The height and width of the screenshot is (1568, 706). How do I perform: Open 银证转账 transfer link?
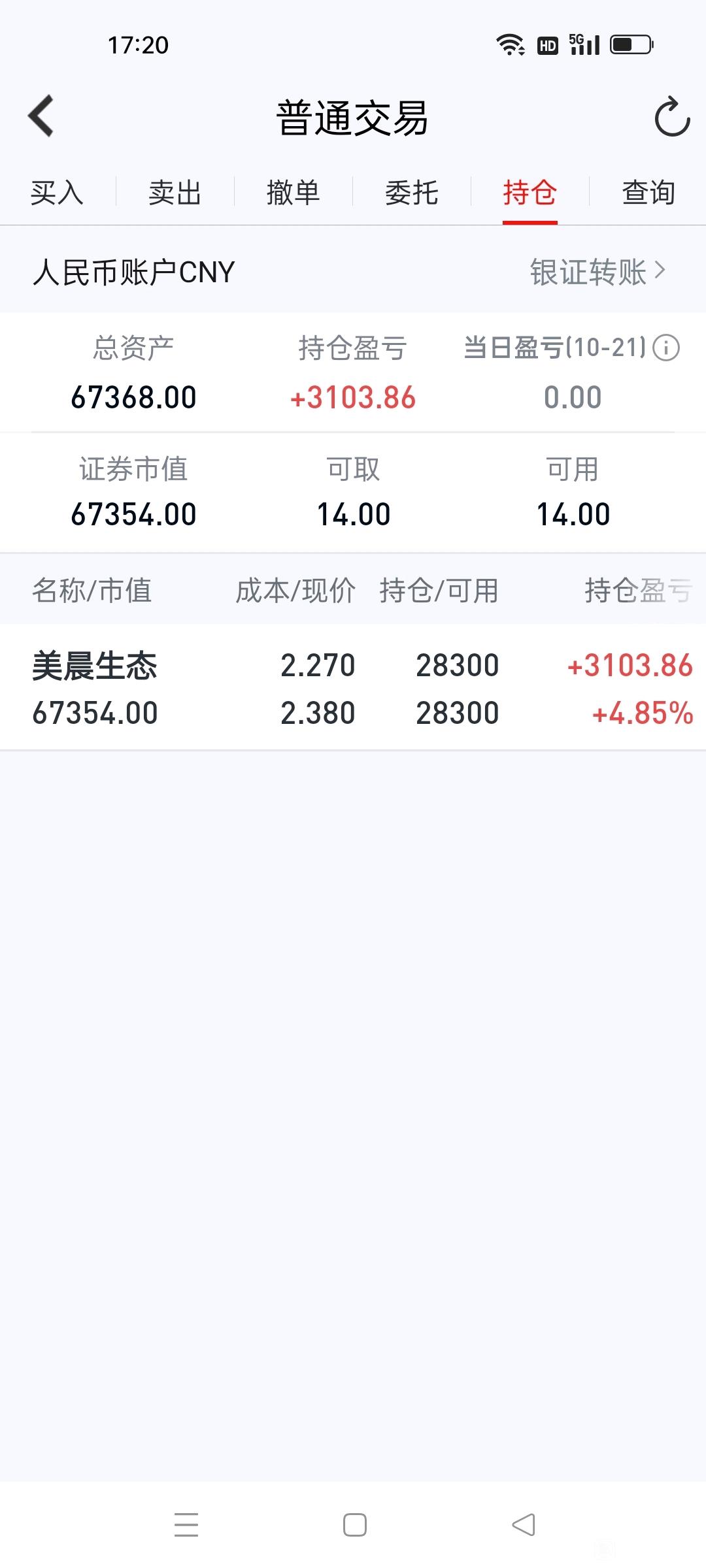pos(597,272)
